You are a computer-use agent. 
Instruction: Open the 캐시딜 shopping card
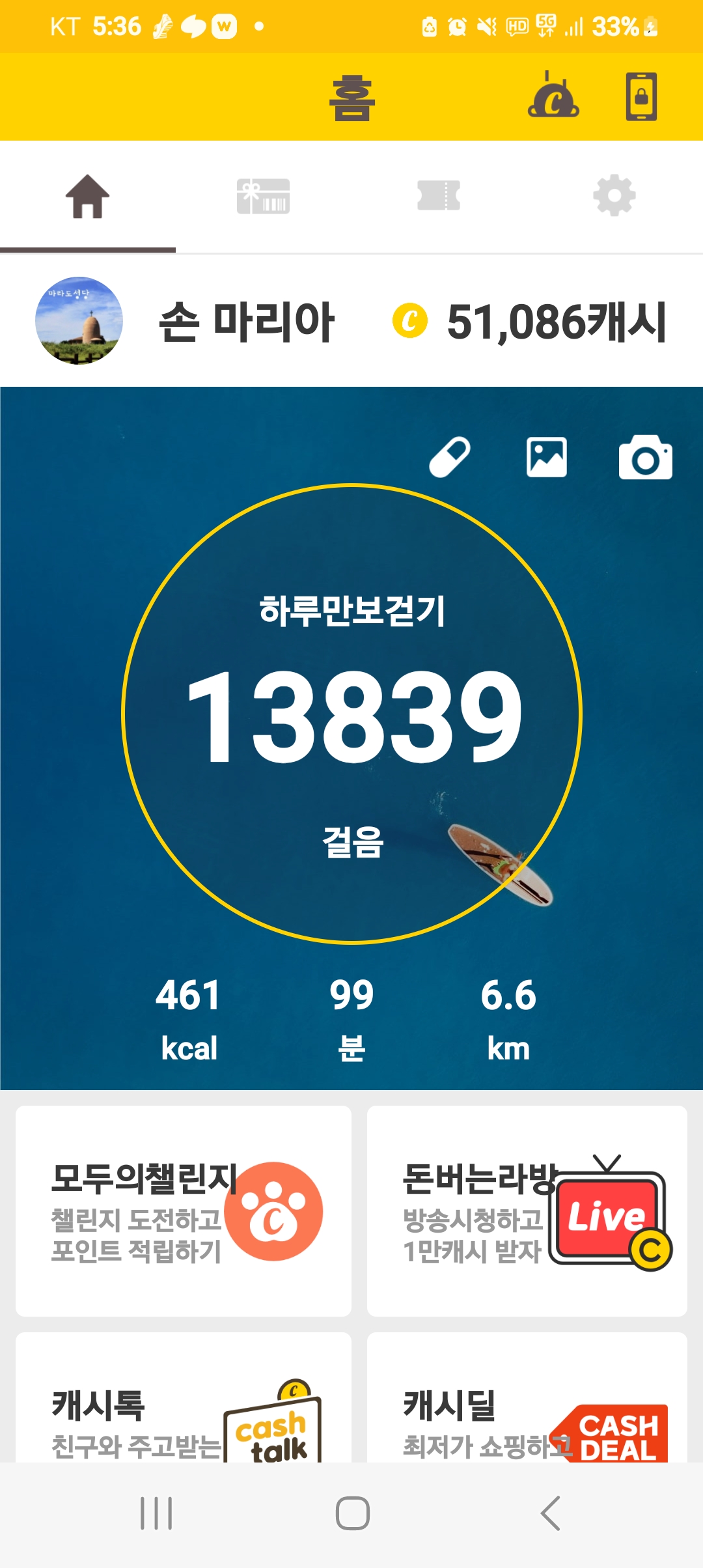click(x=527, y=1400)
